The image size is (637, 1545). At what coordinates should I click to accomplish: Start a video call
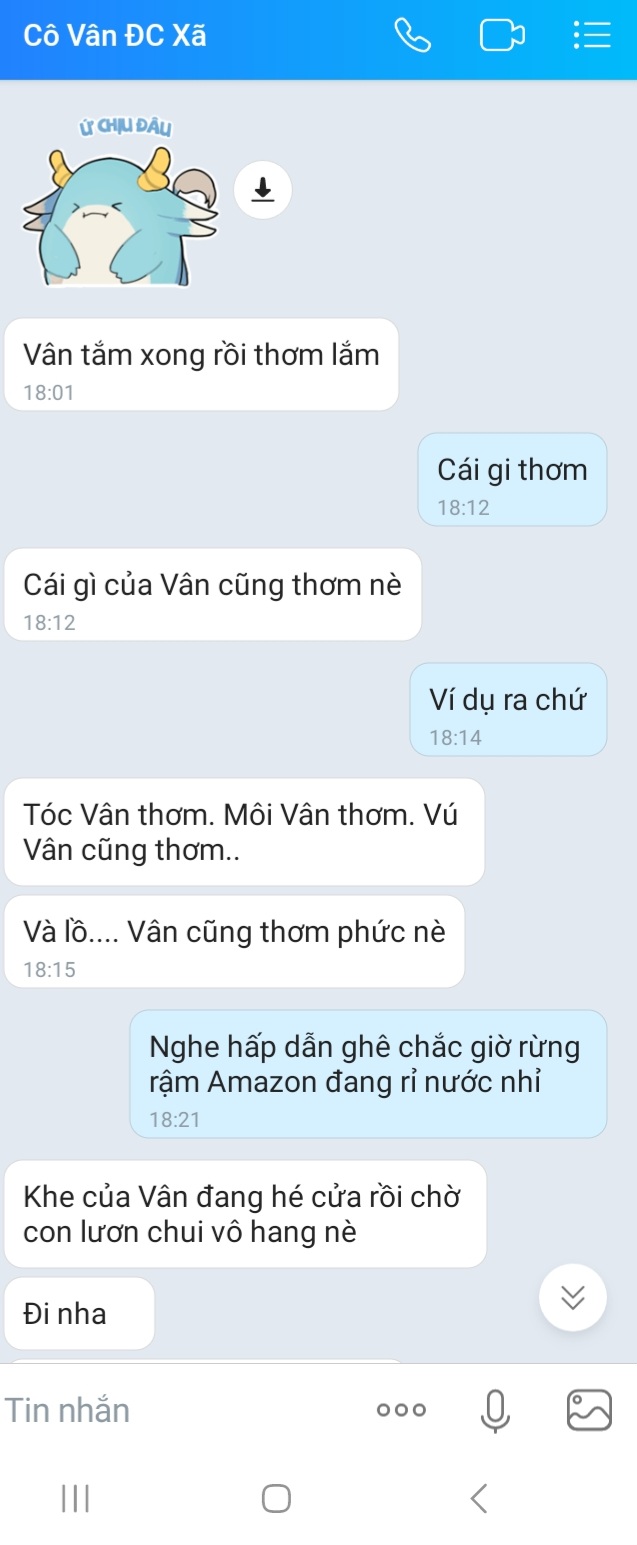tap(502, 37)
